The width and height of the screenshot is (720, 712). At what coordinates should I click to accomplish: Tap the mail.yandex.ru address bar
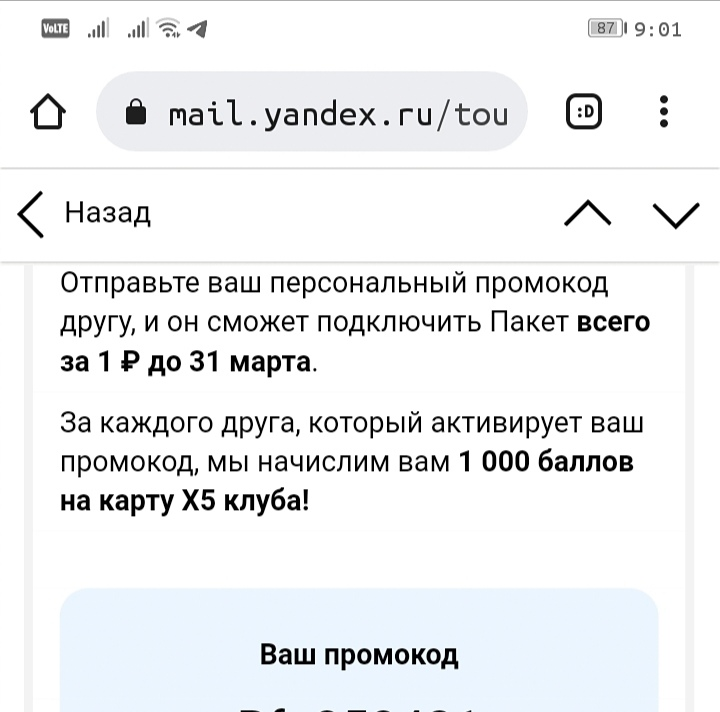[312, 112]
